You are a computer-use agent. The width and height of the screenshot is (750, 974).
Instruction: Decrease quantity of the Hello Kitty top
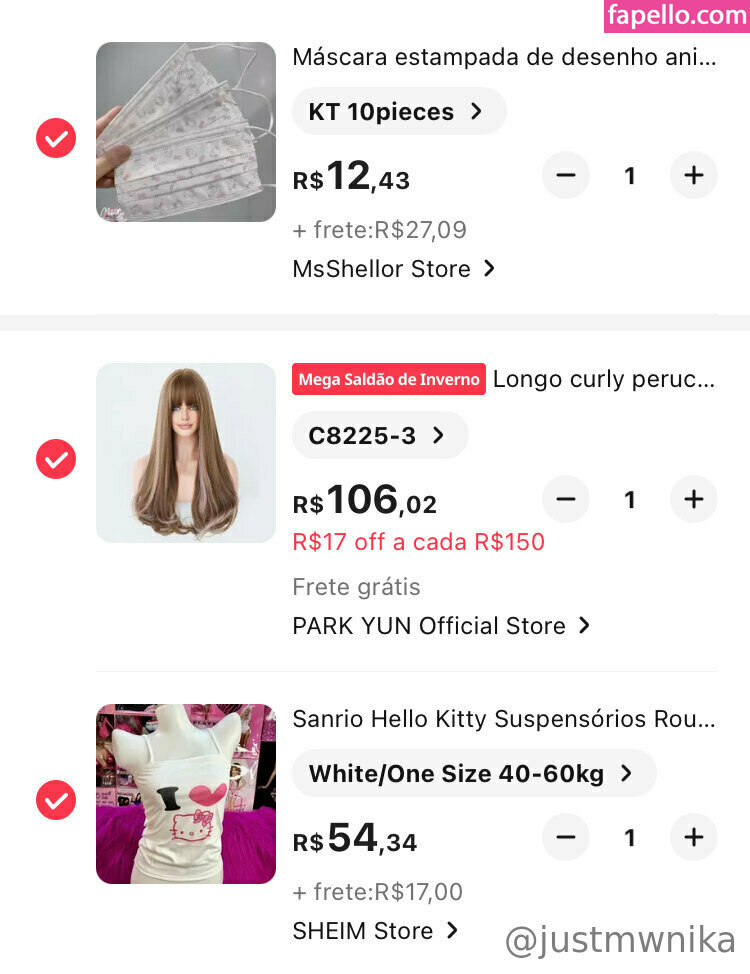566,837
